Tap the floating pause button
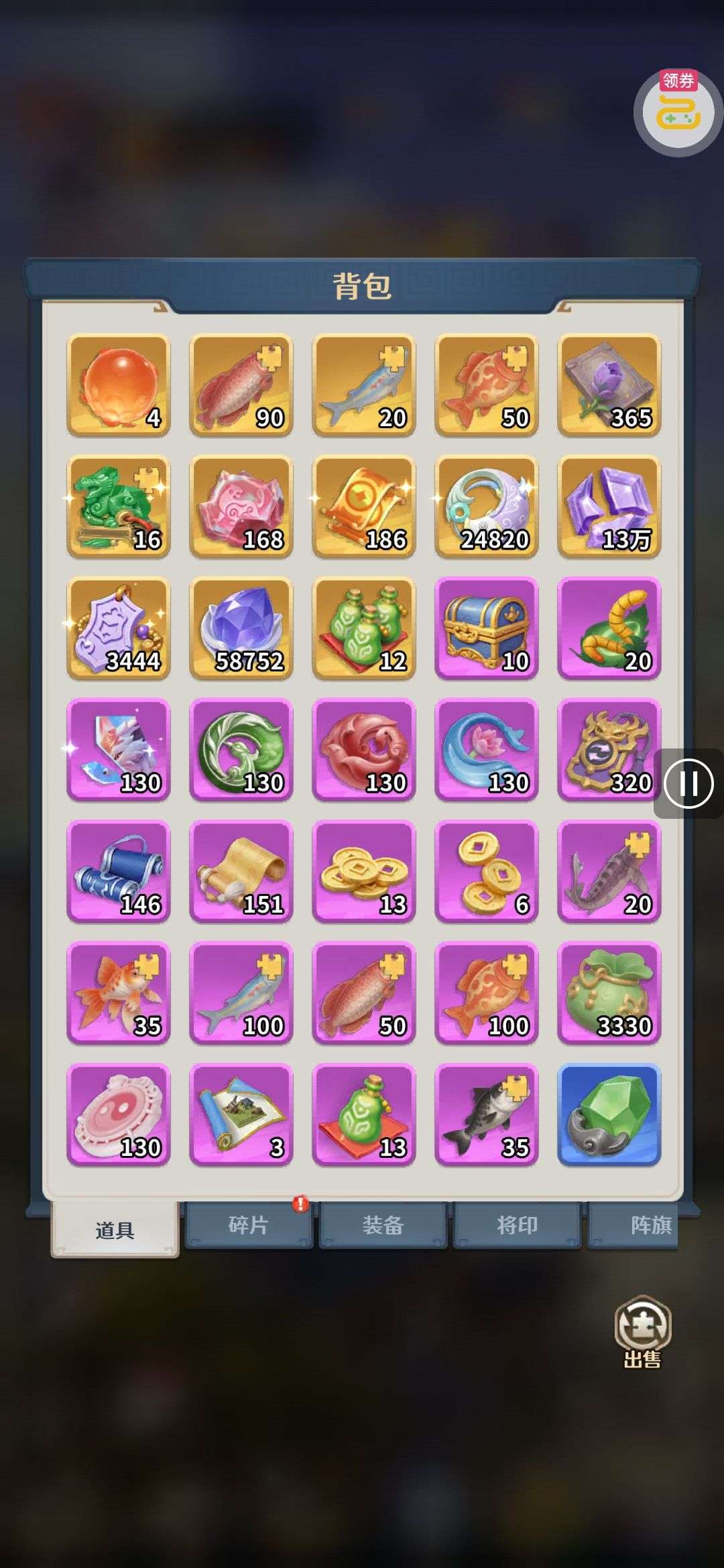 688,783
